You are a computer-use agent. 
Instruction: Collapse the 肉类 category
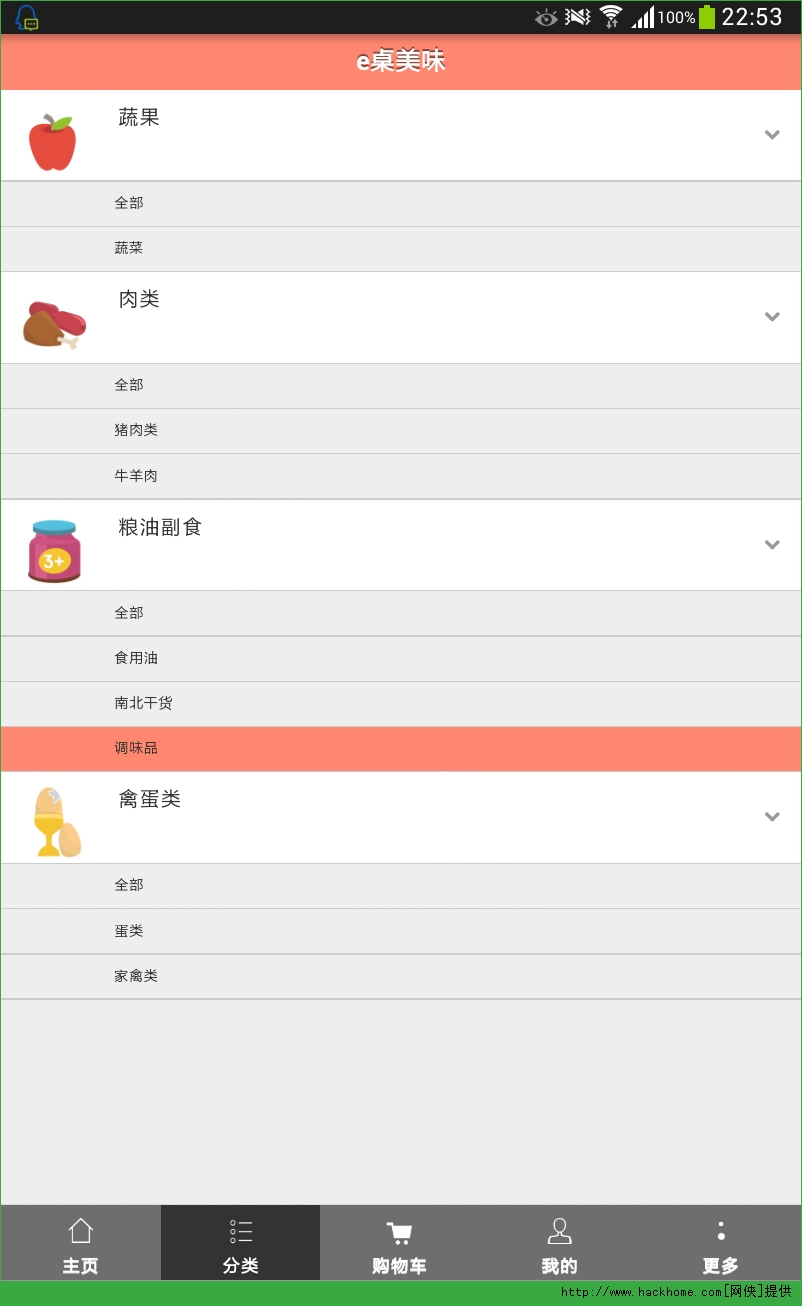tap(771, 317)
